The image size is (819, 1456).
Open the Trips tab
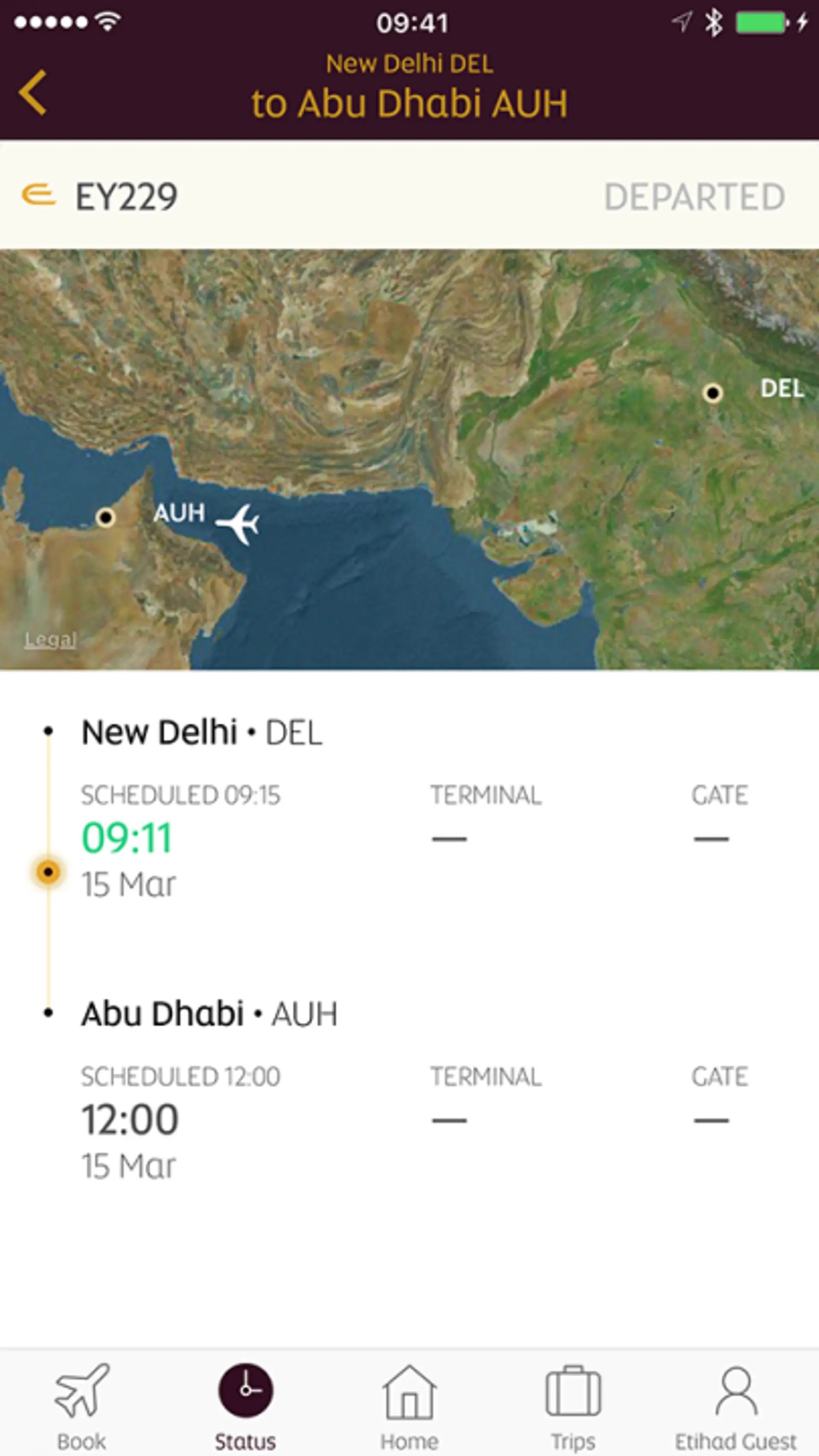click(573, 1405)
